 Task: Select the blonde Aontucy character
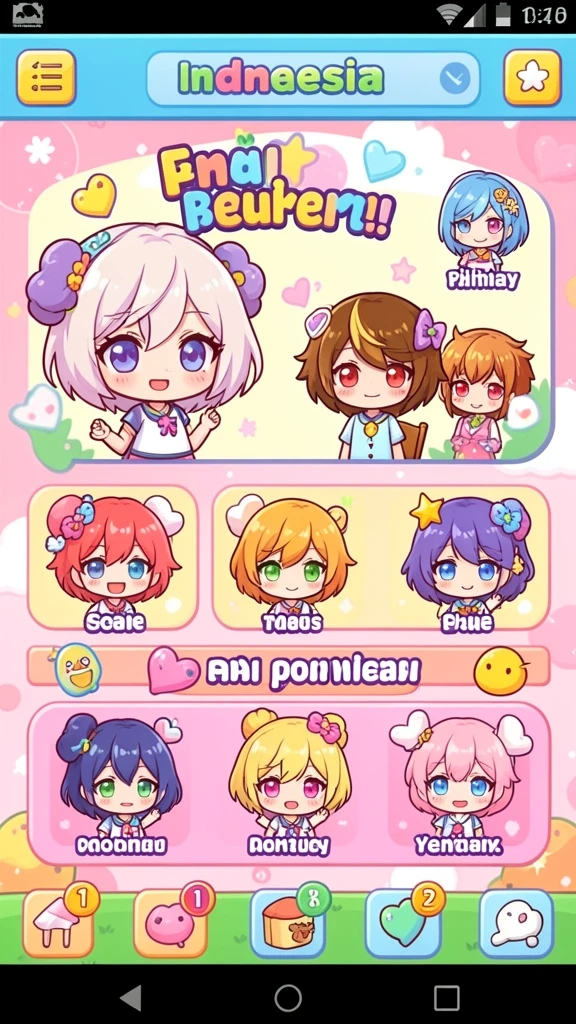pos(289,784)
